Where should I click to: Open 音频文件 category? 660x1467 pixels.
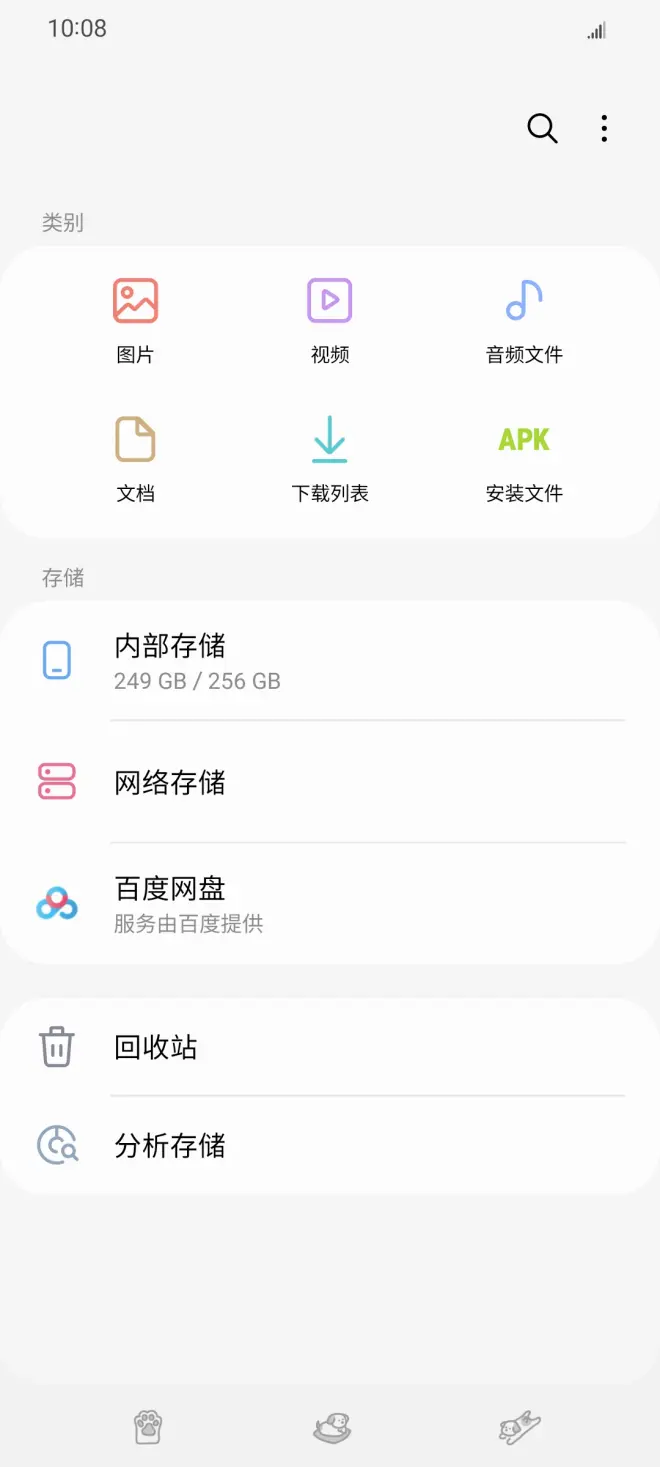pos(524,320)
